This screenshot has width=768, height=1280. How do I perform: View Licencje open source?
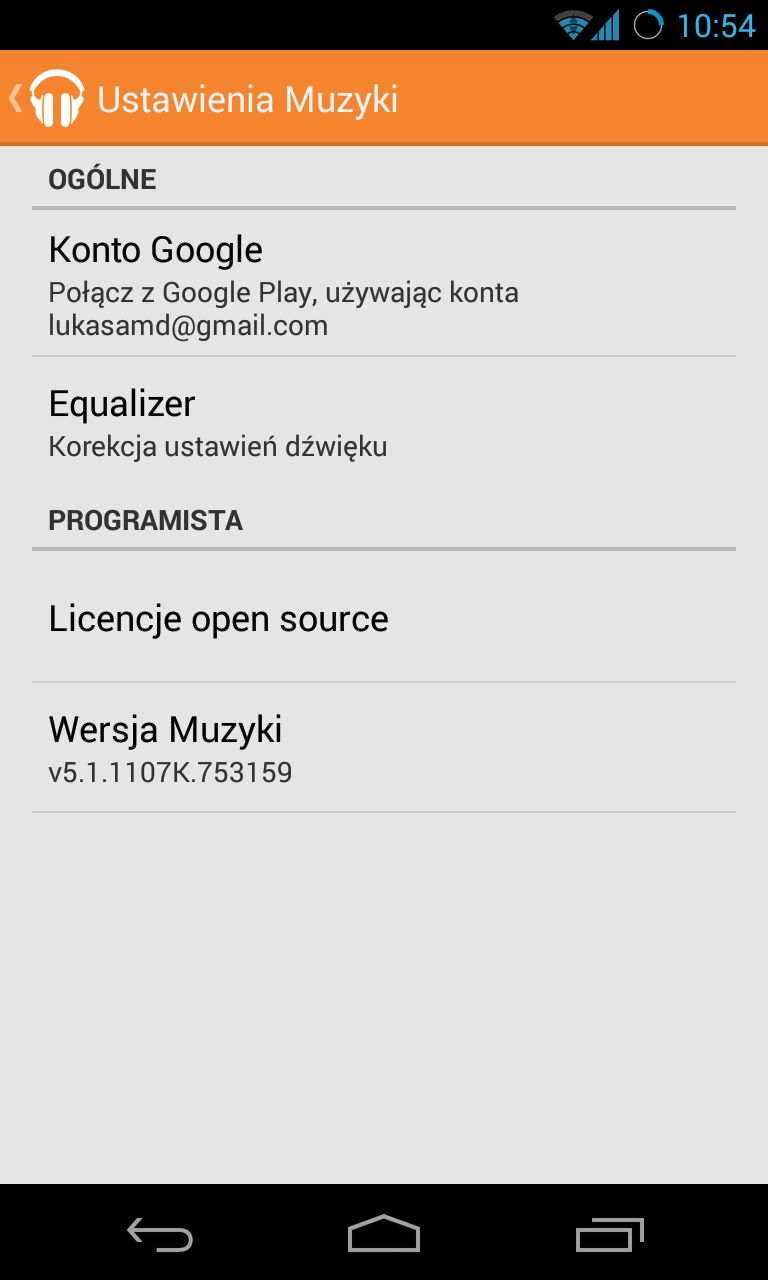tap(384, 617)
